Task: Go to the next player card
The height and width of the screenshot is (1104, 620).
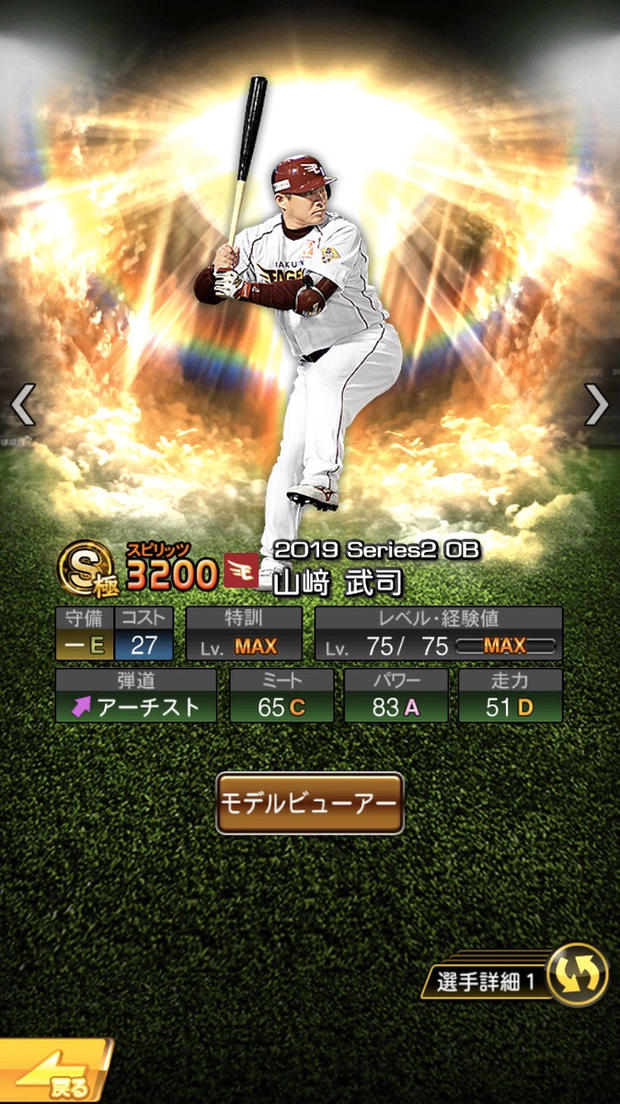Action: 597,405
